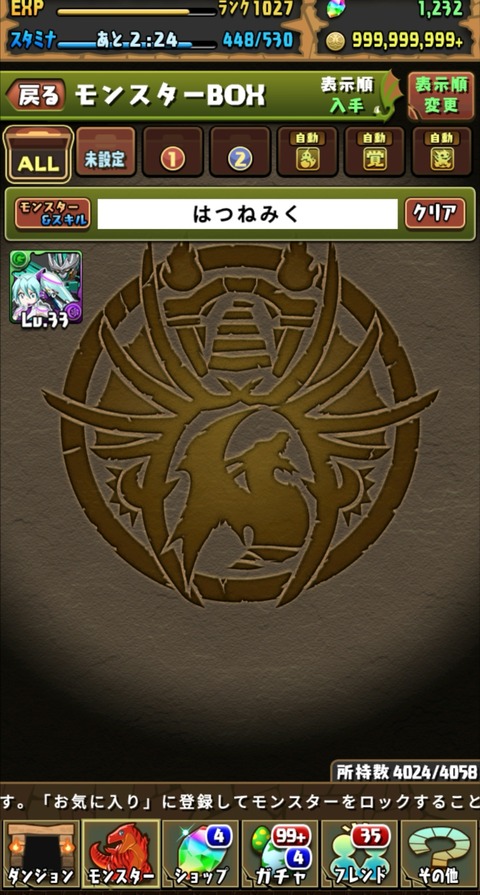
Task: Open the ガチャ tab
Action: point(279,853)
